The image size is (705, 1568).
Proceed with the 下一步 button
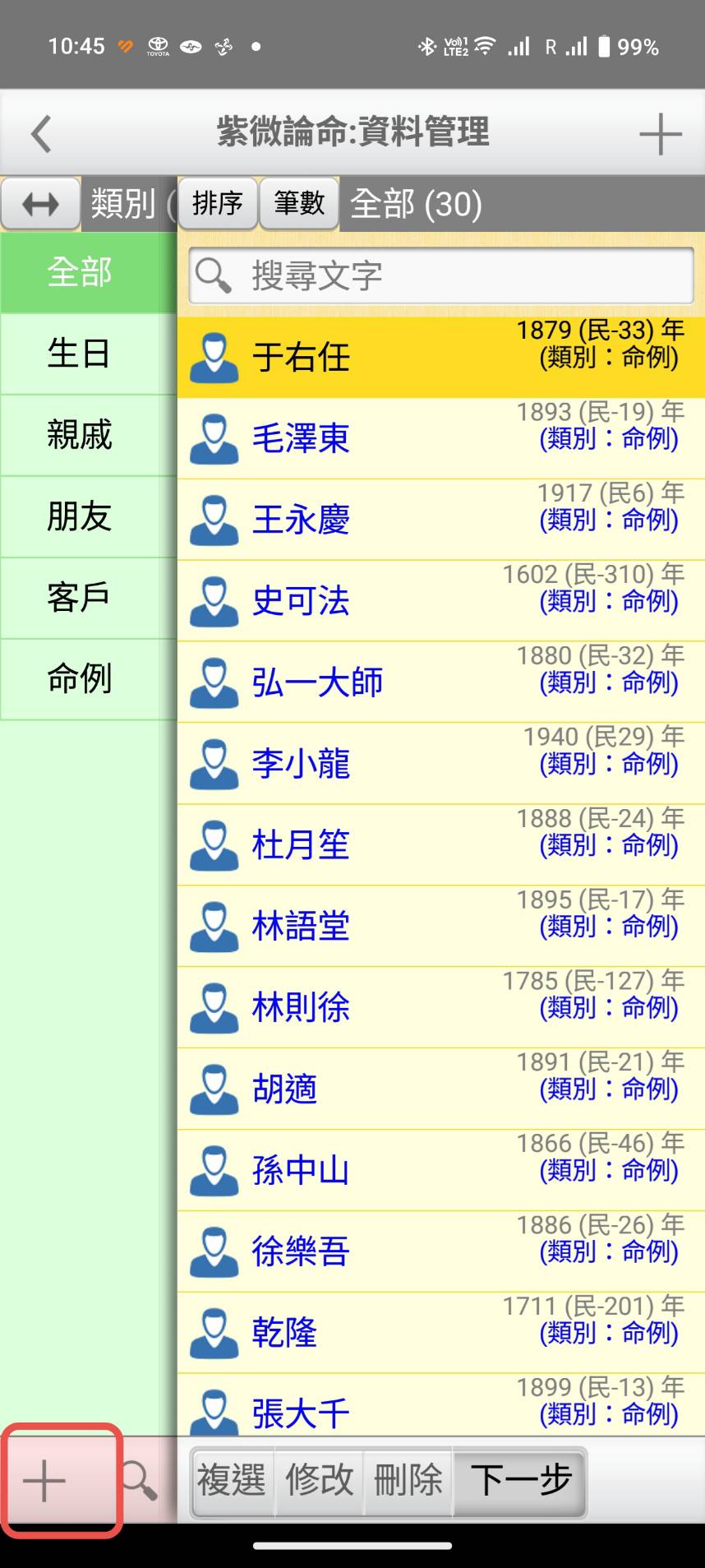click(520, 1481)
